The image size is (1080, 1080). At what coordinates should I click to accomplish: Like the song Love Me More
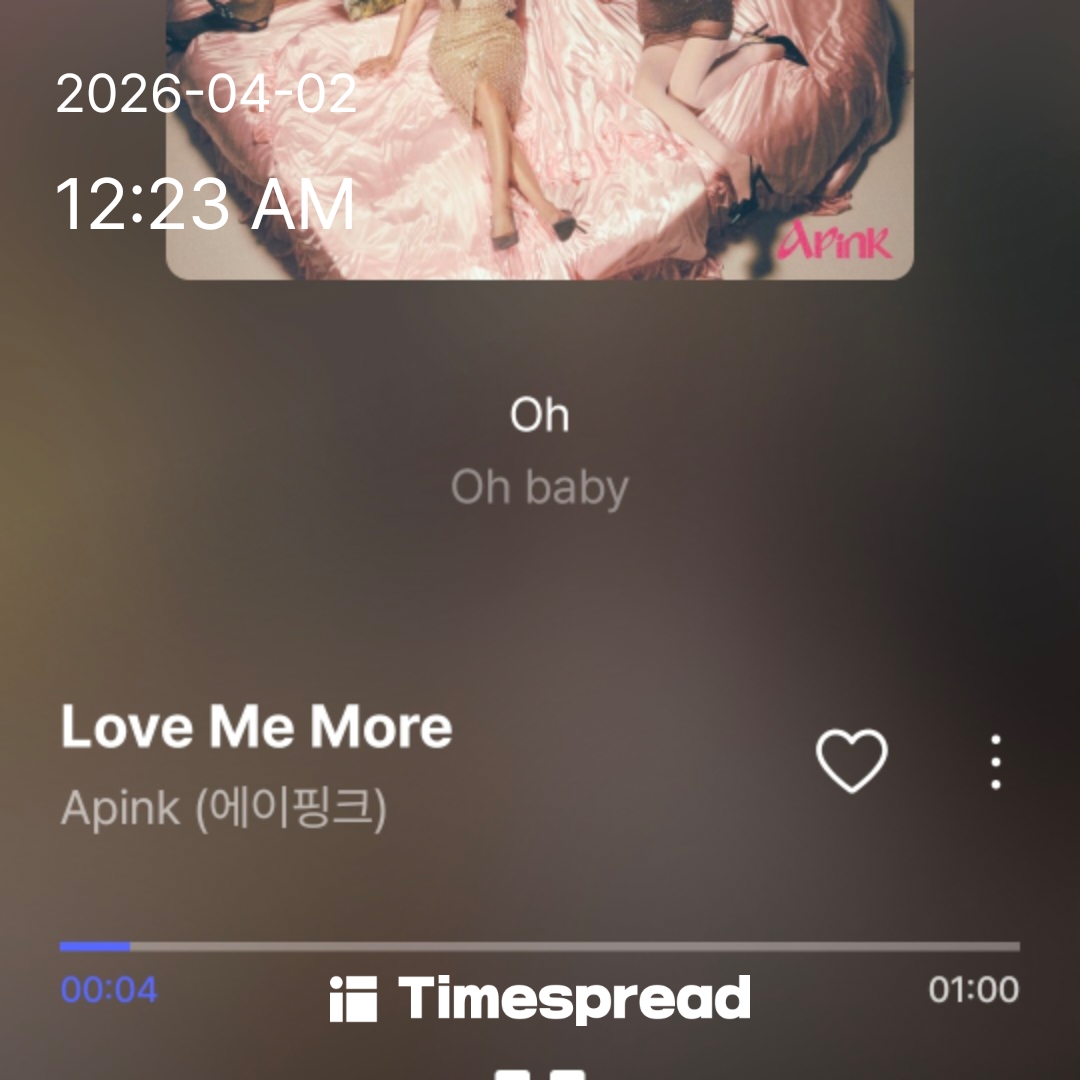[851, 761]
